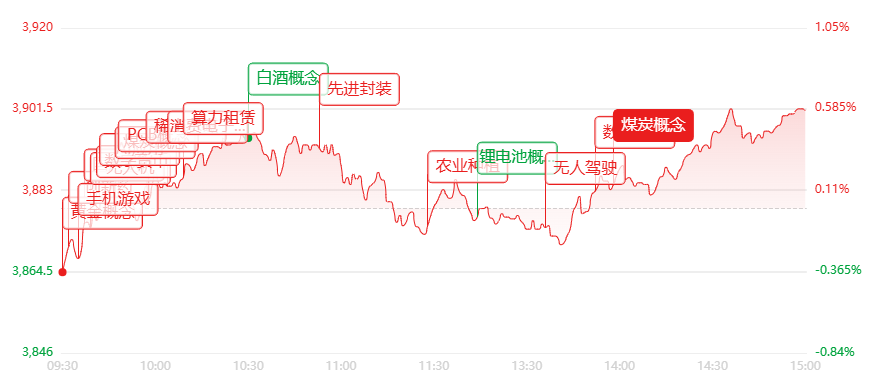875x392 pixels.
Task: Tap the 先进封装 concept label
Action: click(x=359, y=89)
